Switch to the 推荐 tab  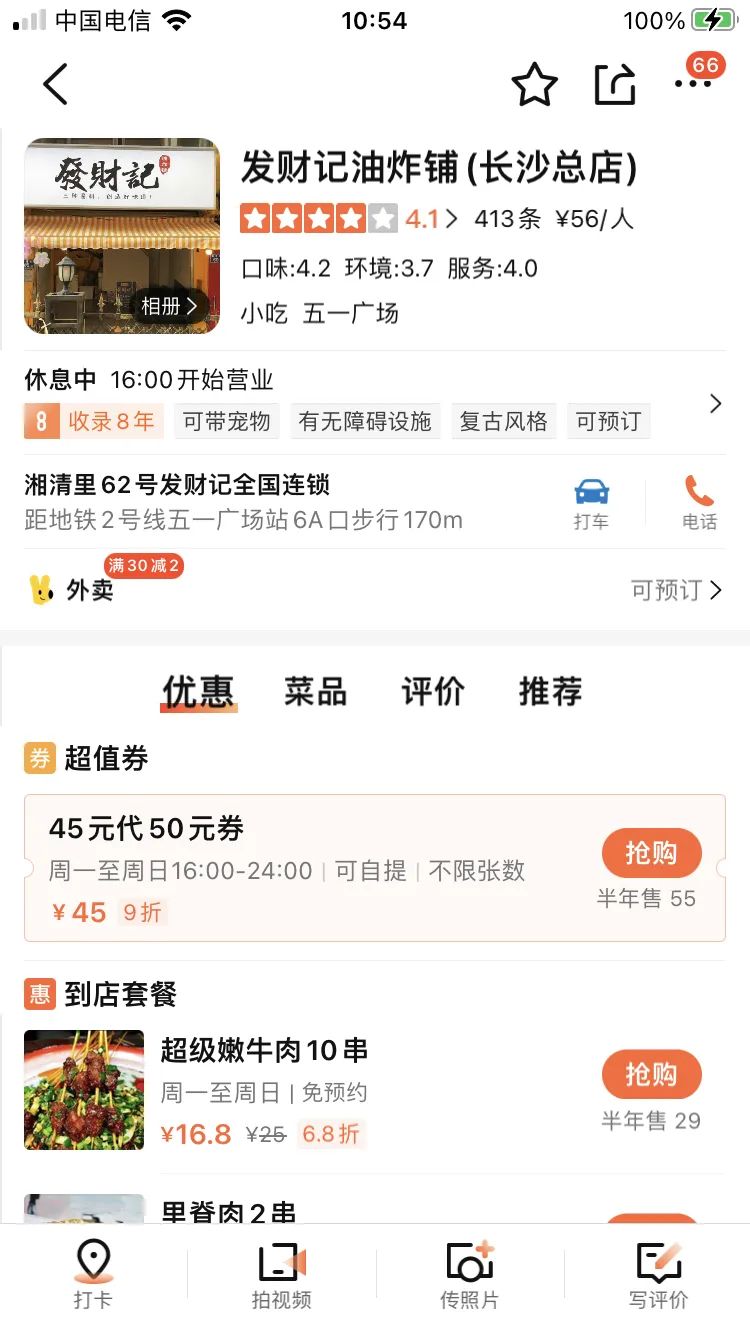[550, 691]
